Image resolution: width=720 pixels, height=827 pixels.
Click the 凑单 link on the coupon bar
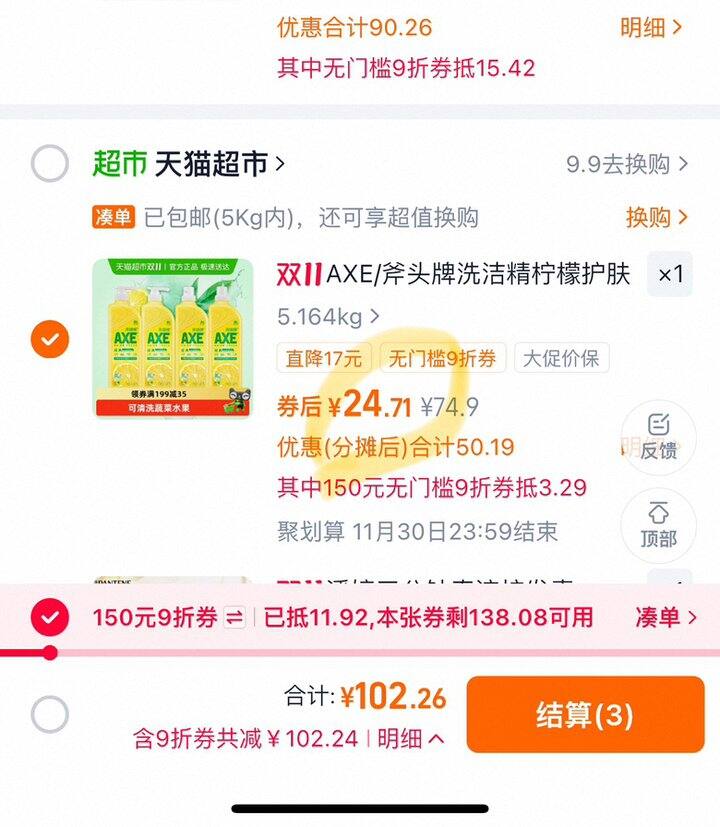tap(660, 618)
